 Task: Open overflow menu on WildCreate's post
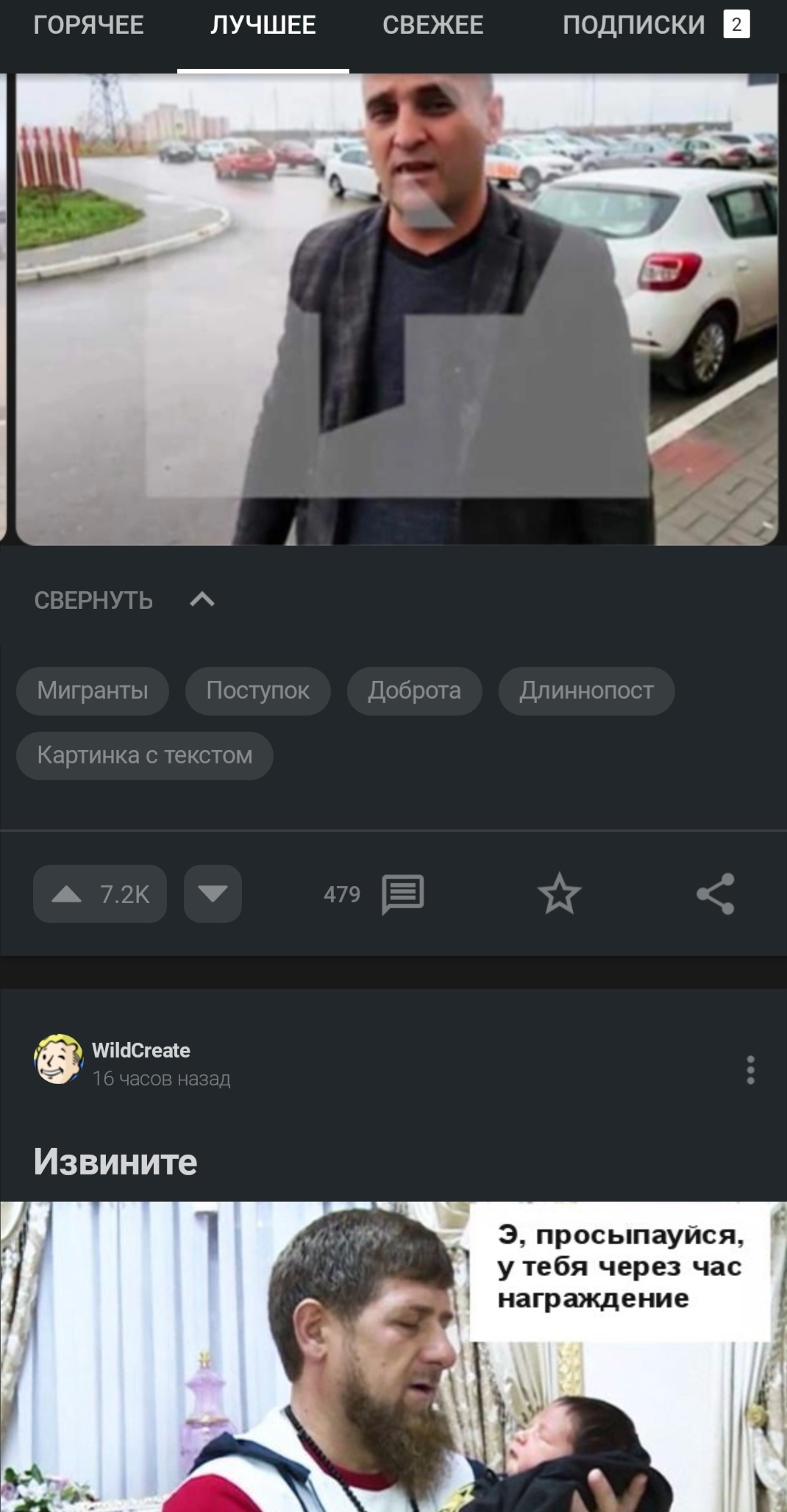(750, 1069)
